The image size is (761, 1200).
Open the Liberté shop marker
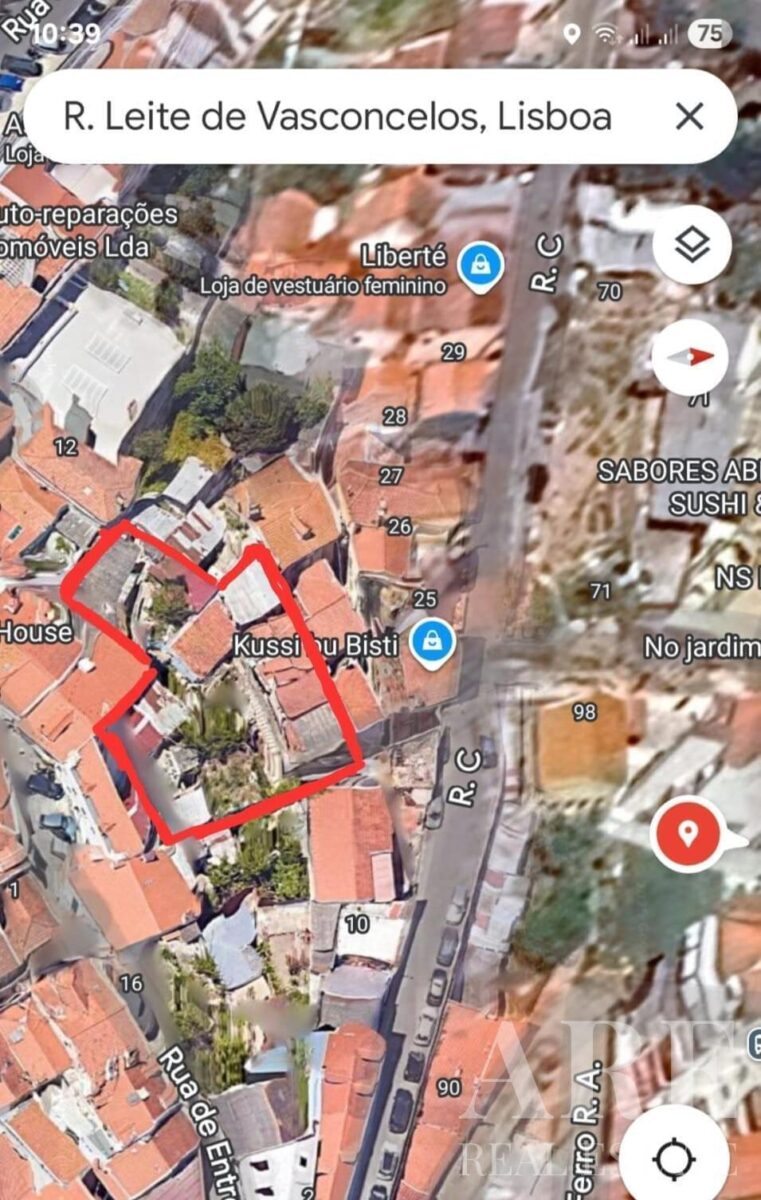pos(480,265)
